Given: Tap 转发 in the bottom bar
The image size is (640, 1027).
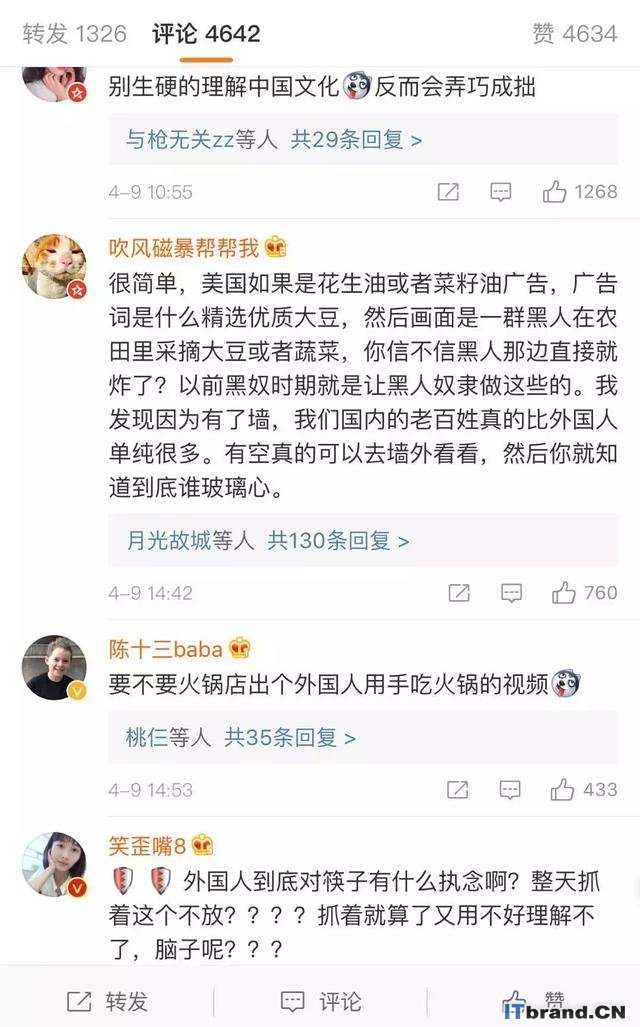Looking at the screenshot, I should [107, 1001].
